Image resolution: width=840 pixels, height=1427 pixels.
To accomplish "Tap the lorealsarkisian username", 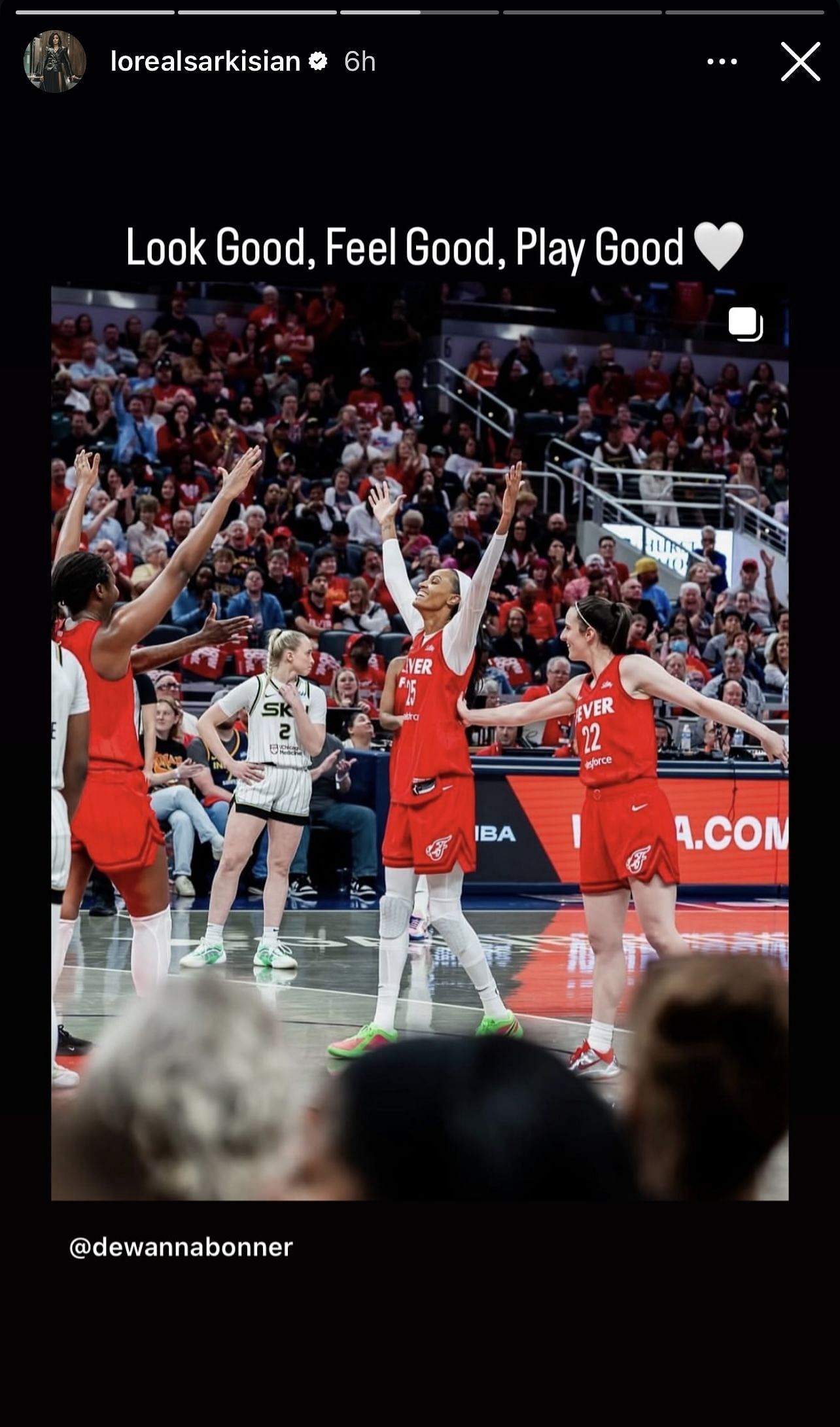I will [x=205, y=62].
